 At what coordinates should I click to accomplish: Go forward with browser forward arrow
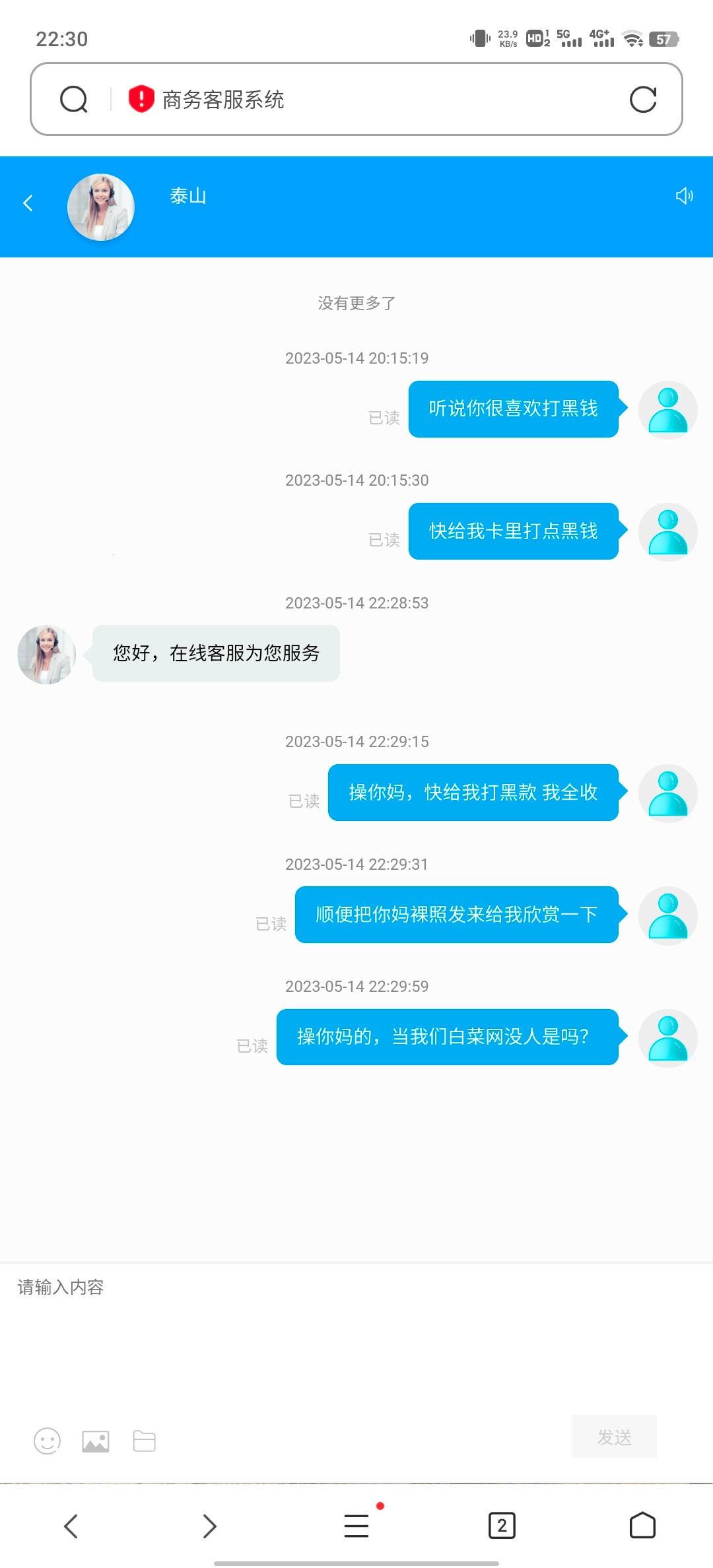(x=209, y=1526)
